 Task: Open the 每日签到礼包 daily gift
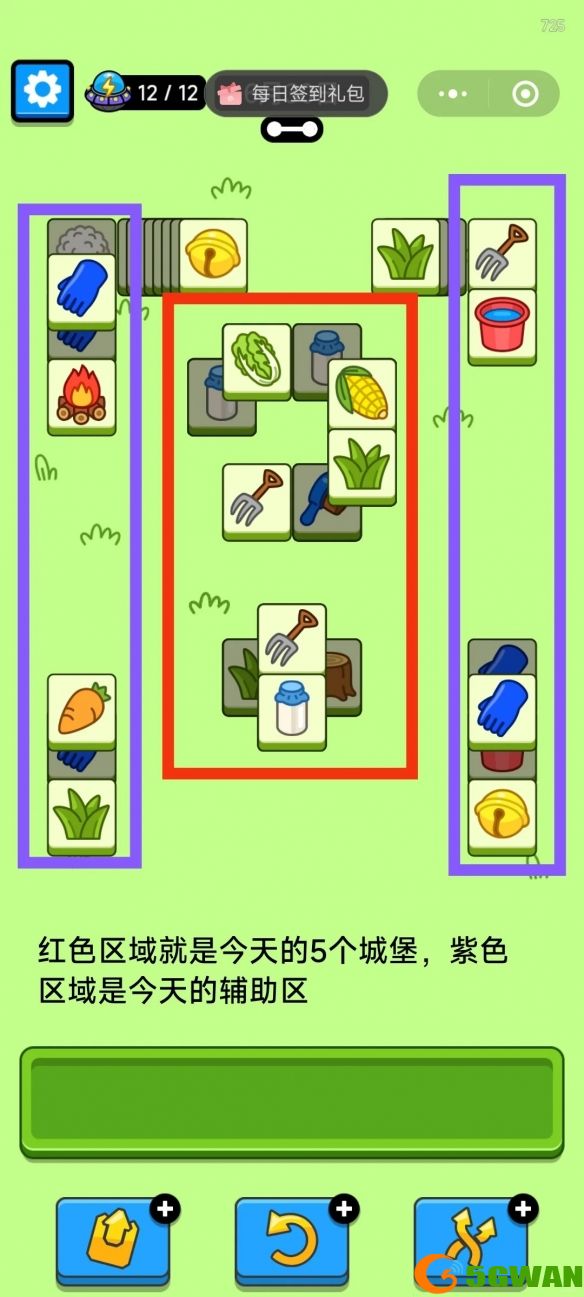click(296, 94)
